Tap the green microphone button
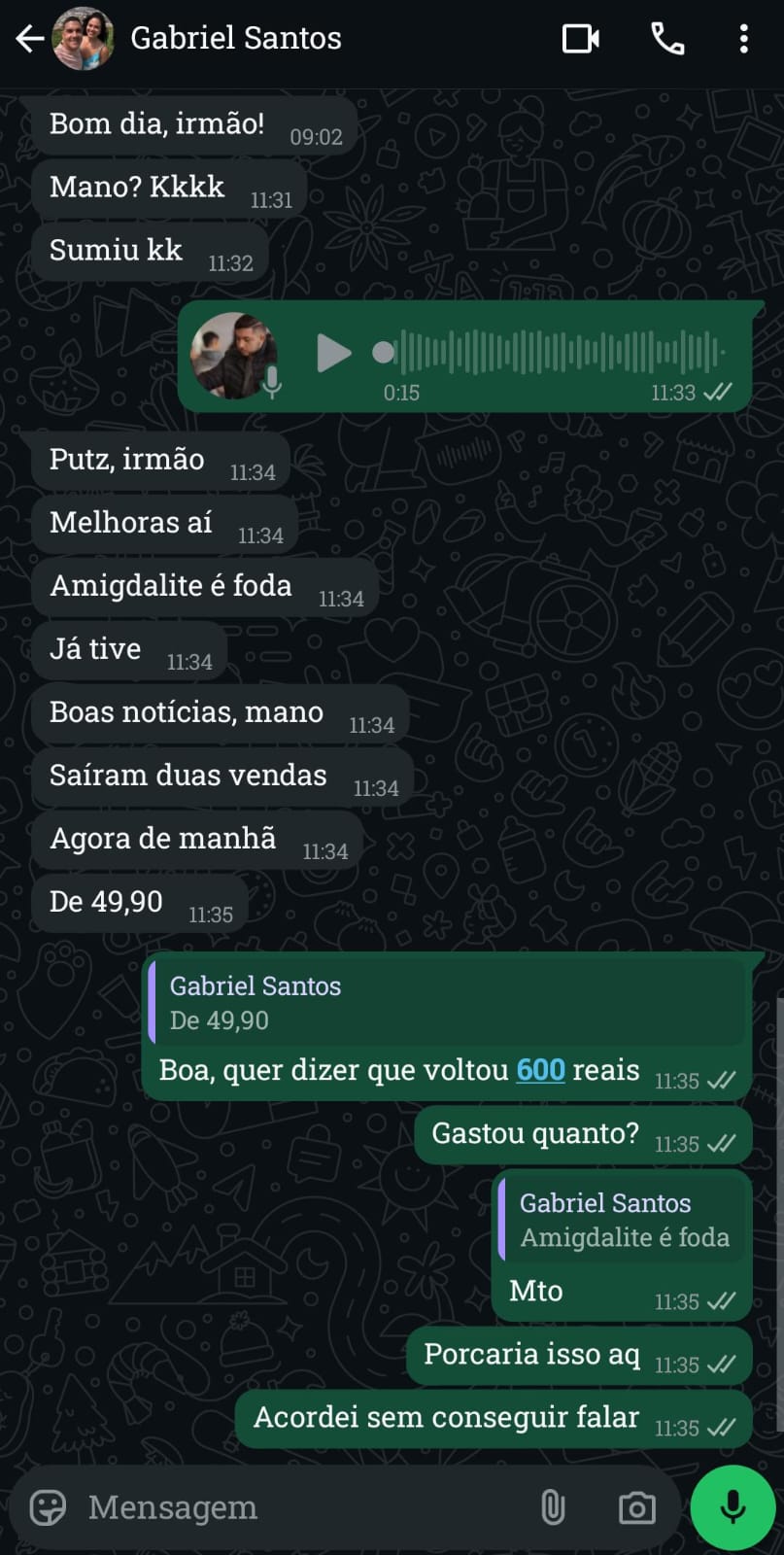The image size is (784, 1555). 733,1507
